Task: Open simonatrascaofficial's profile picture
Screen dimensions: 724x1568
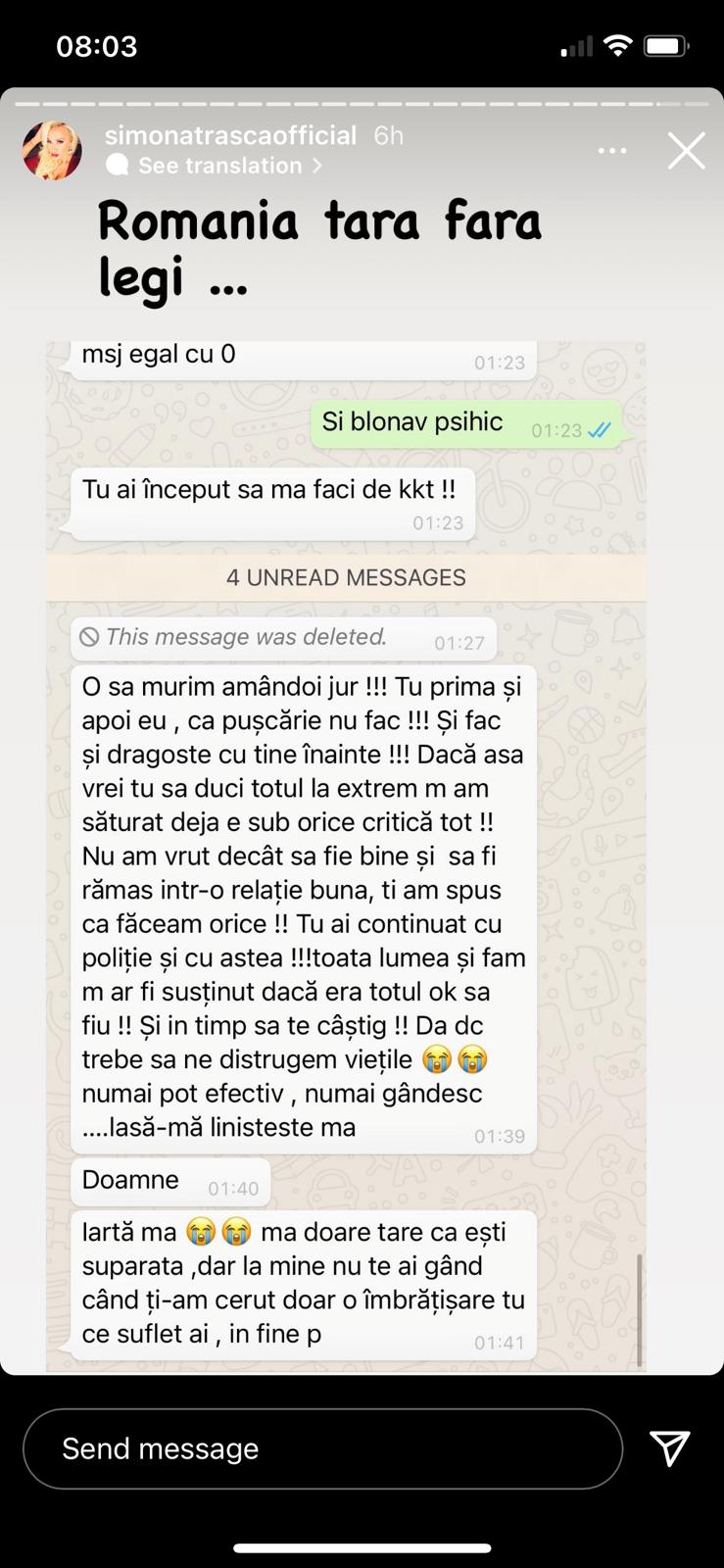Action: 52,151
